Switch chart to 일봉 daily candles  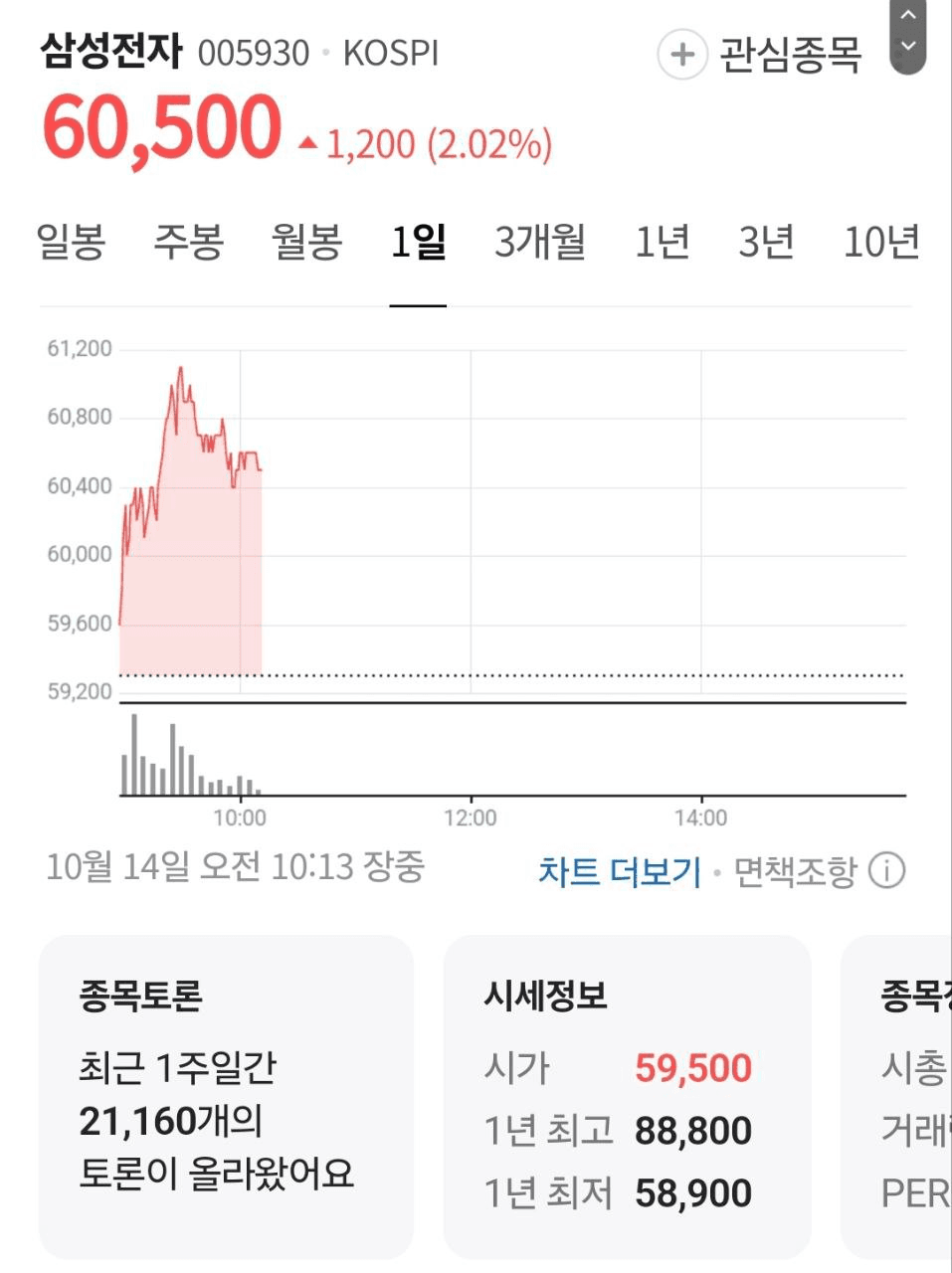[71, 242]
